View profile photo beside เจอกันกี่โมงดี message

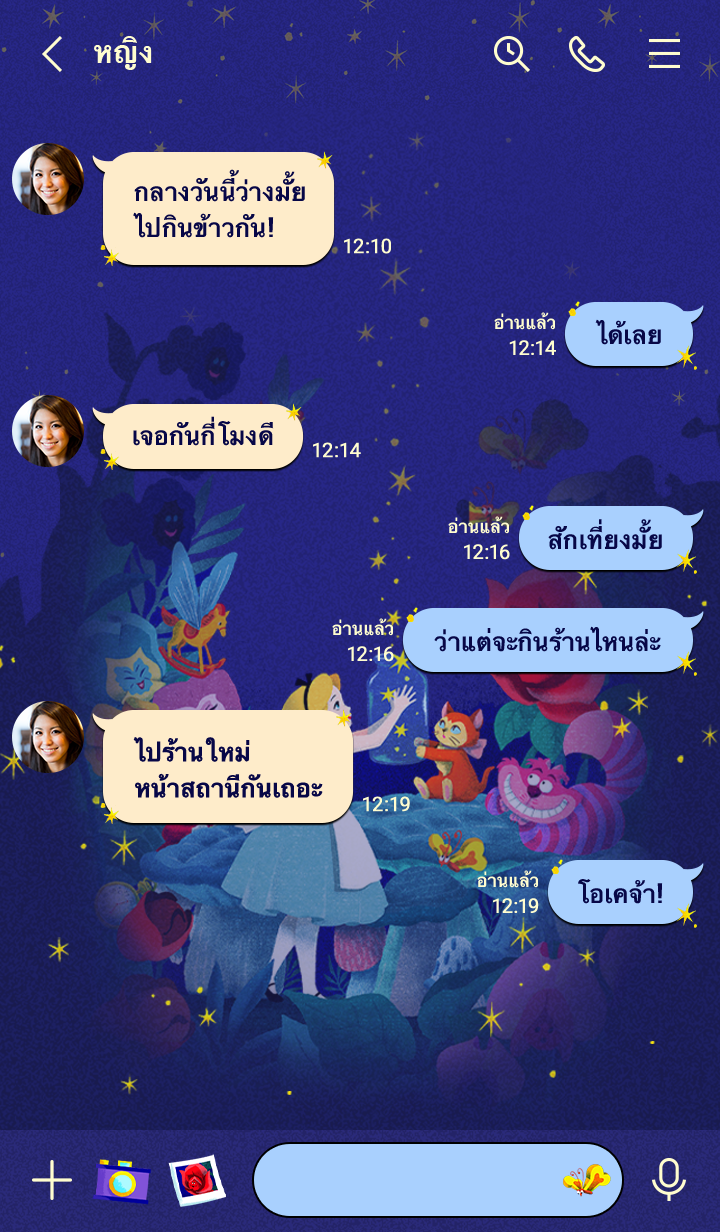coord(48,431)
